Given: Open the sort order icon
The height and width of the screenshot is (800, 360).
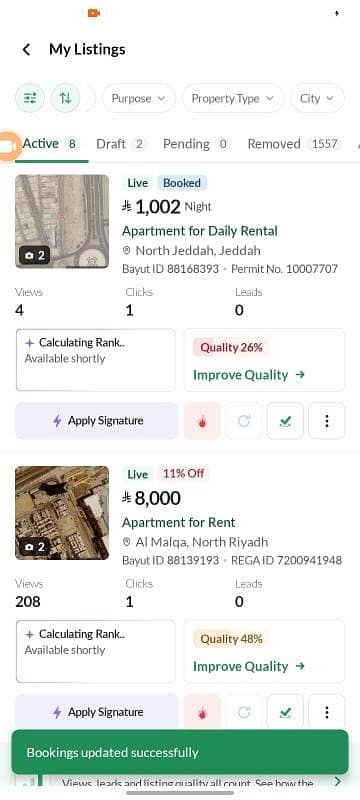Looking at the screenshot, I should pyautogui.click(x=65, y=98).
